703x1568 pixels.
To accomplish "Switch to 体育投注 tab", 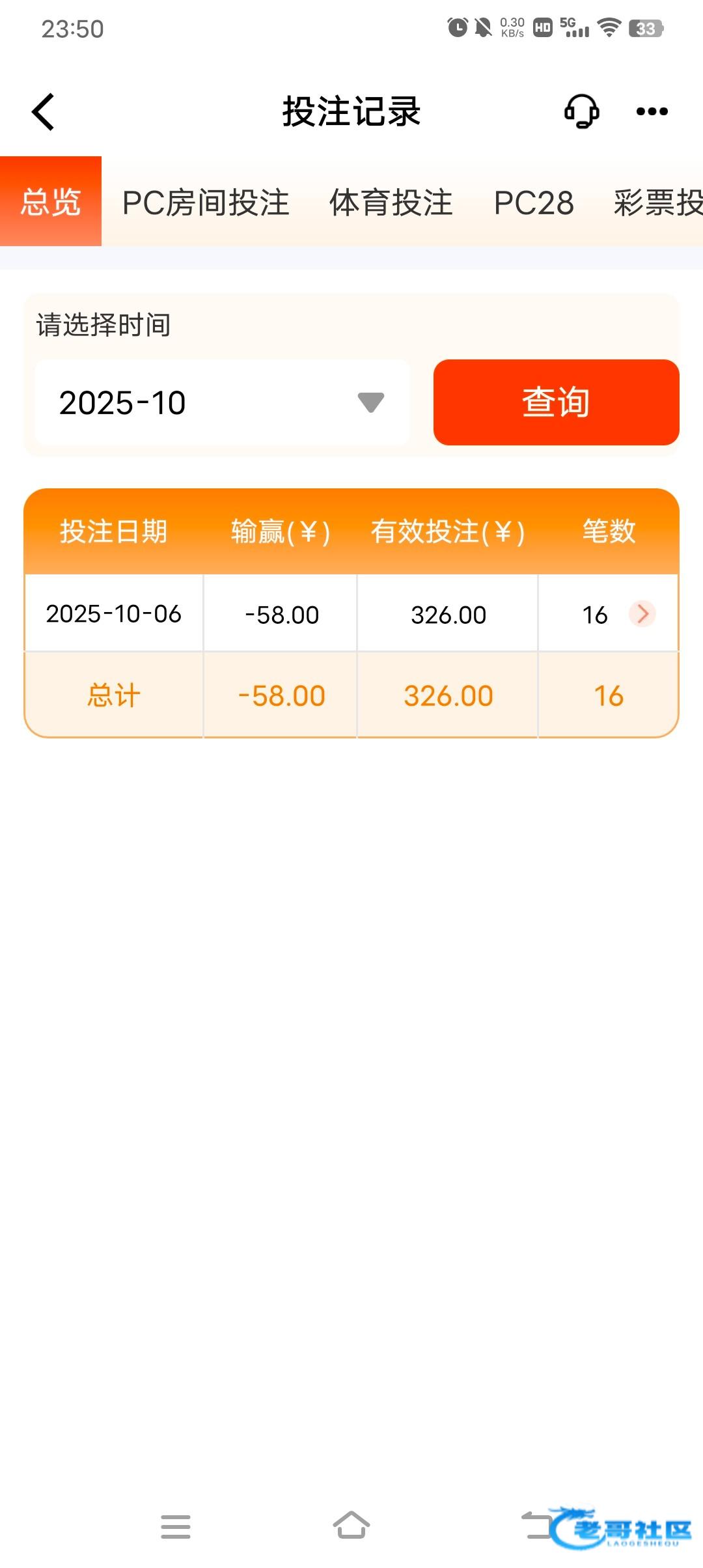I will point(391,203).
